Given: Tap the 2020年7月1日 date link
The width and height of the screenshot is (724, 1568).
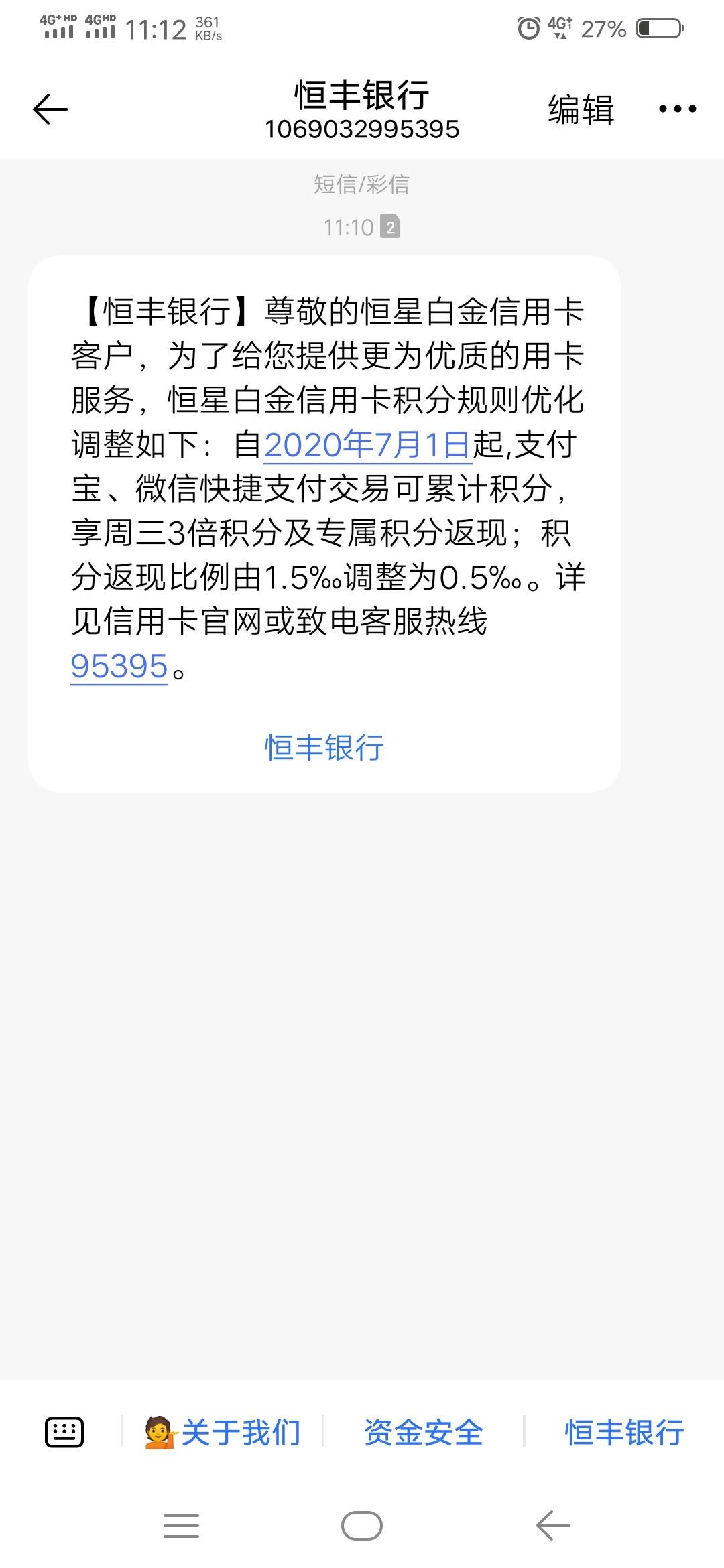Looking at the screenshot, I should click(367, 444).
